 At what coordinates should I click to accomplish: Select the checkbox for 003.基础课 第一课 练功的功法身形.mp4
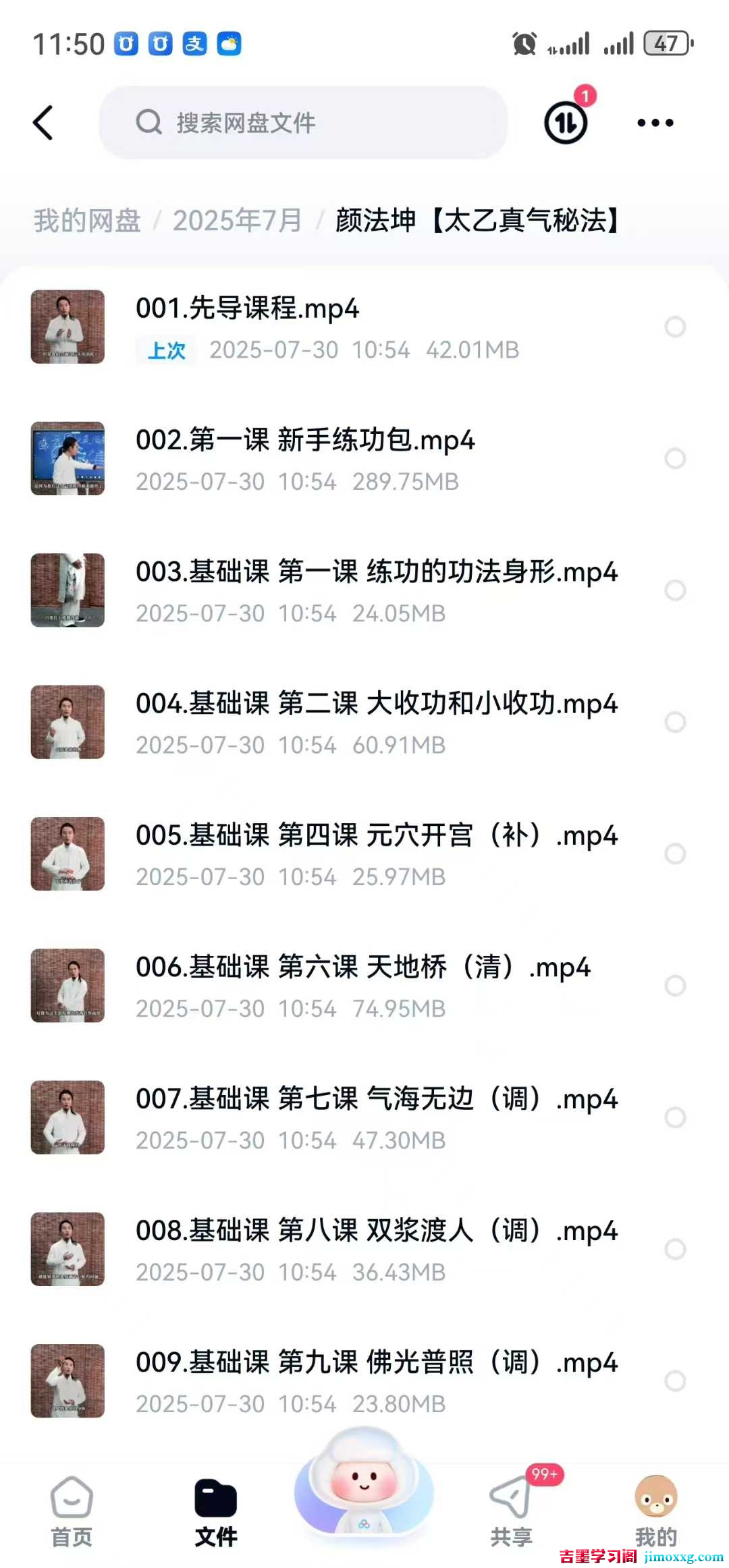[675, 590]
